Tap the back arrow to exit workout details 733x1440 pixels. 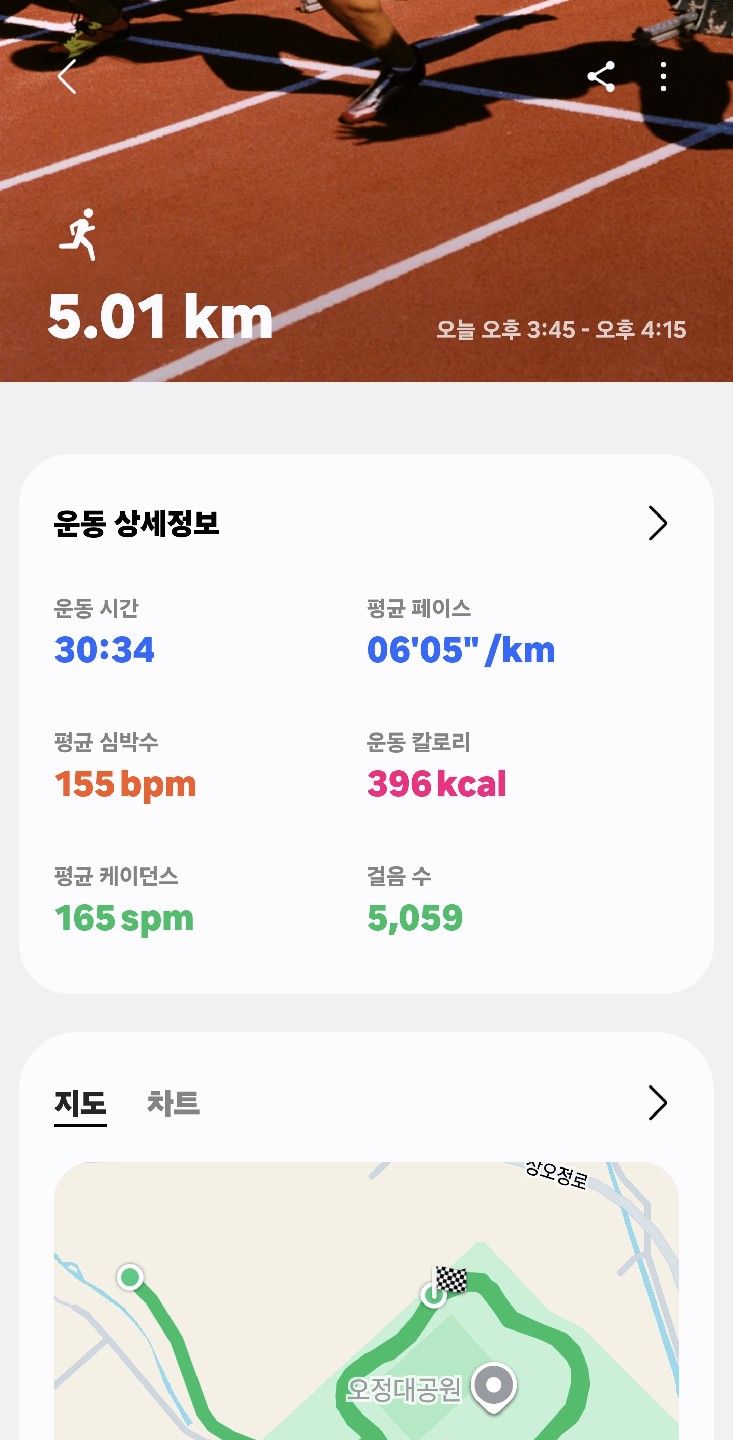pyautogui.click(x=66, y=76)
